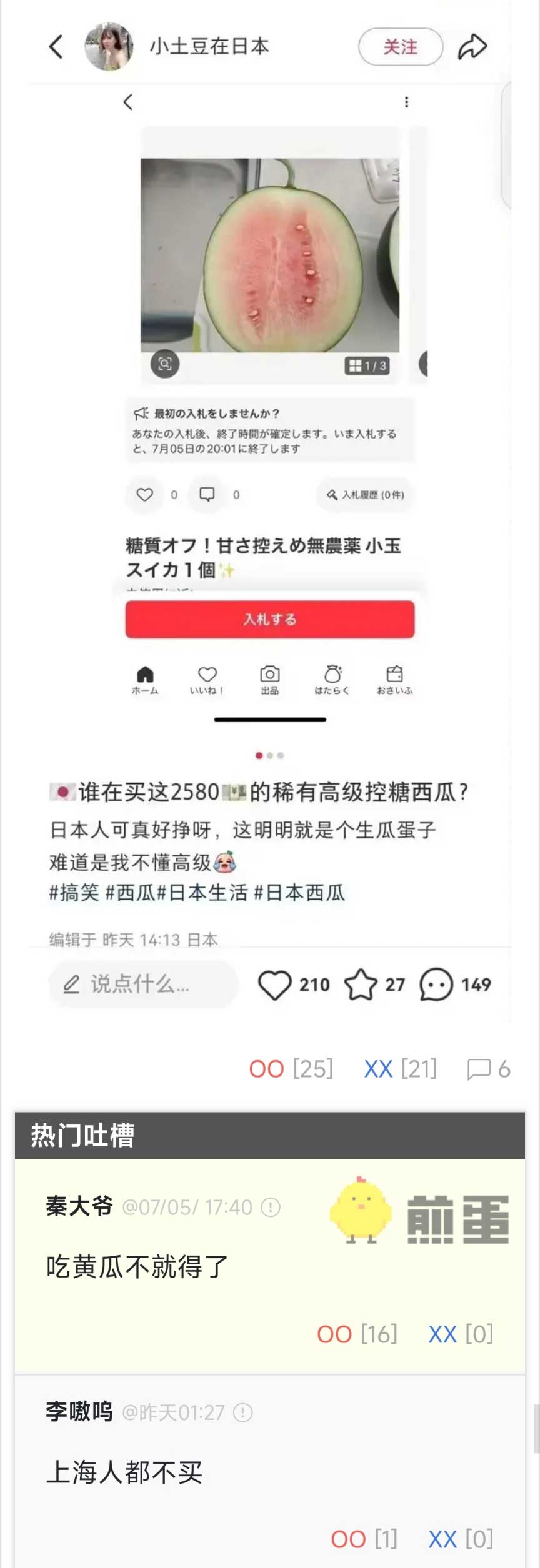
Task: Open the post's 6 comments
Action: 488,1069
